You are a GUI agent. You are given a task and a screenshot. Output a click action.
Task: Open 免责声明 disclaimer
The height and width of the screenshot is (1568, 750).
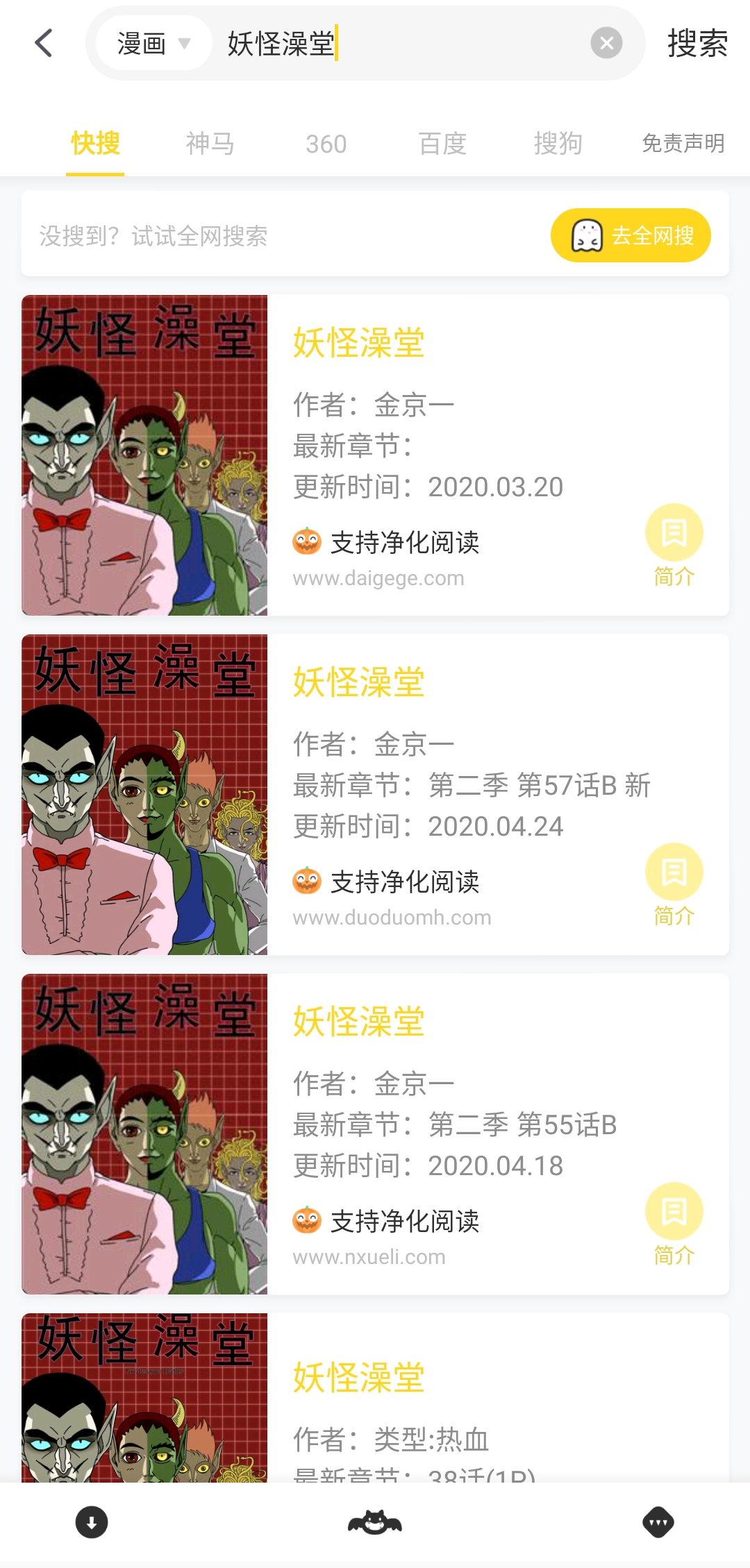[x=683, y=144]
